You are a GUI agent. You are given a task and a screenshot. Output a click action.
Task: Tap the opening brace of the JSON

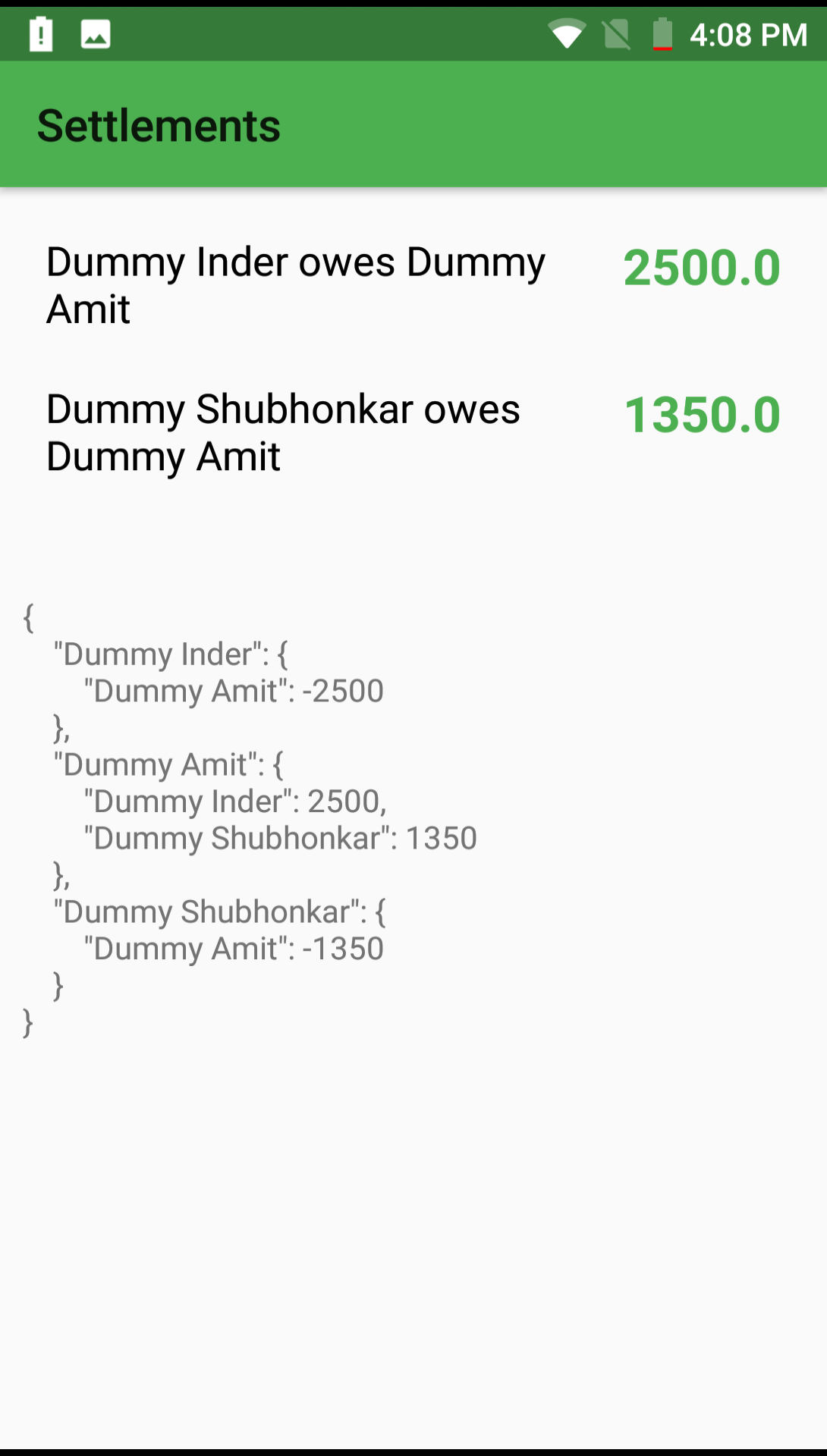tap(27, 617)
